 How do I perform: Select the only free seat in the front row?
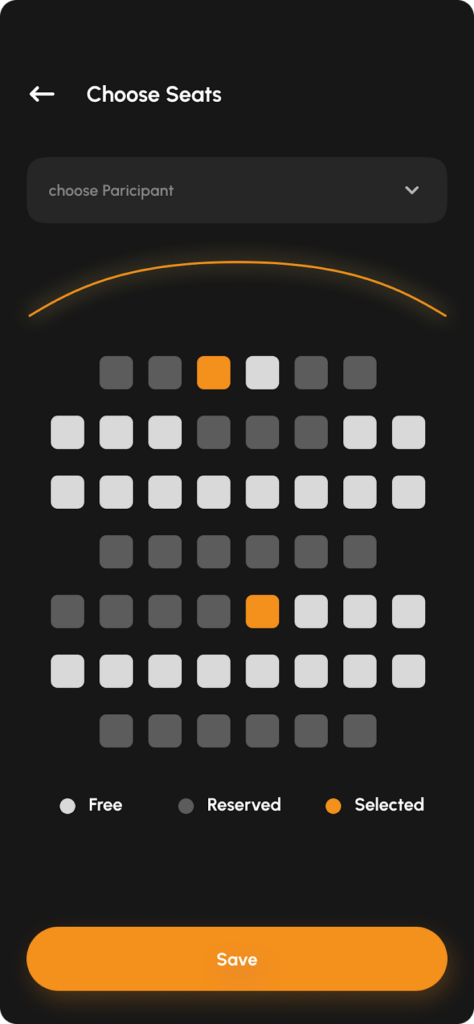point(262,372)
